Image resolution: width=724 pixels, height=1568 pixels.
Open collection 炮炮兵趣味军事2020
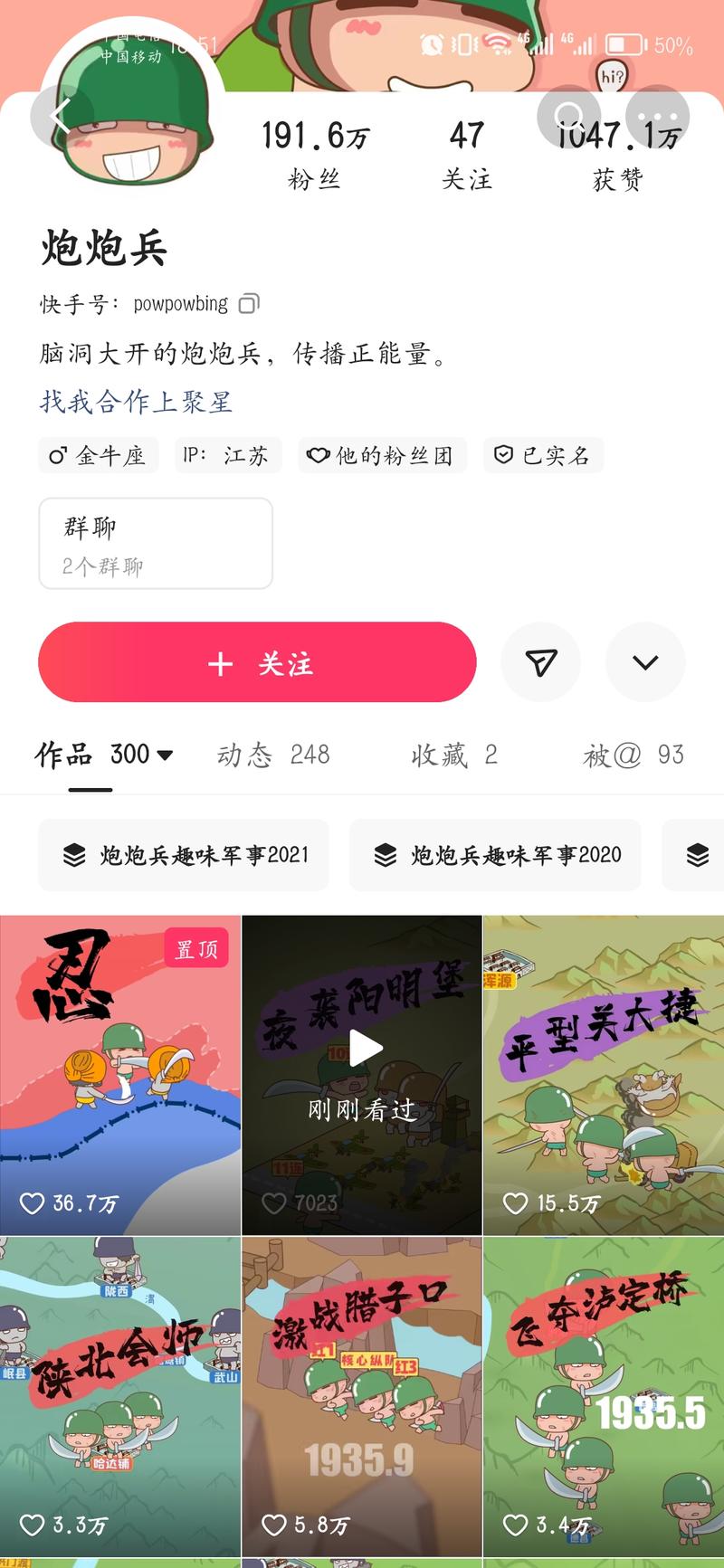coord(495,855)
